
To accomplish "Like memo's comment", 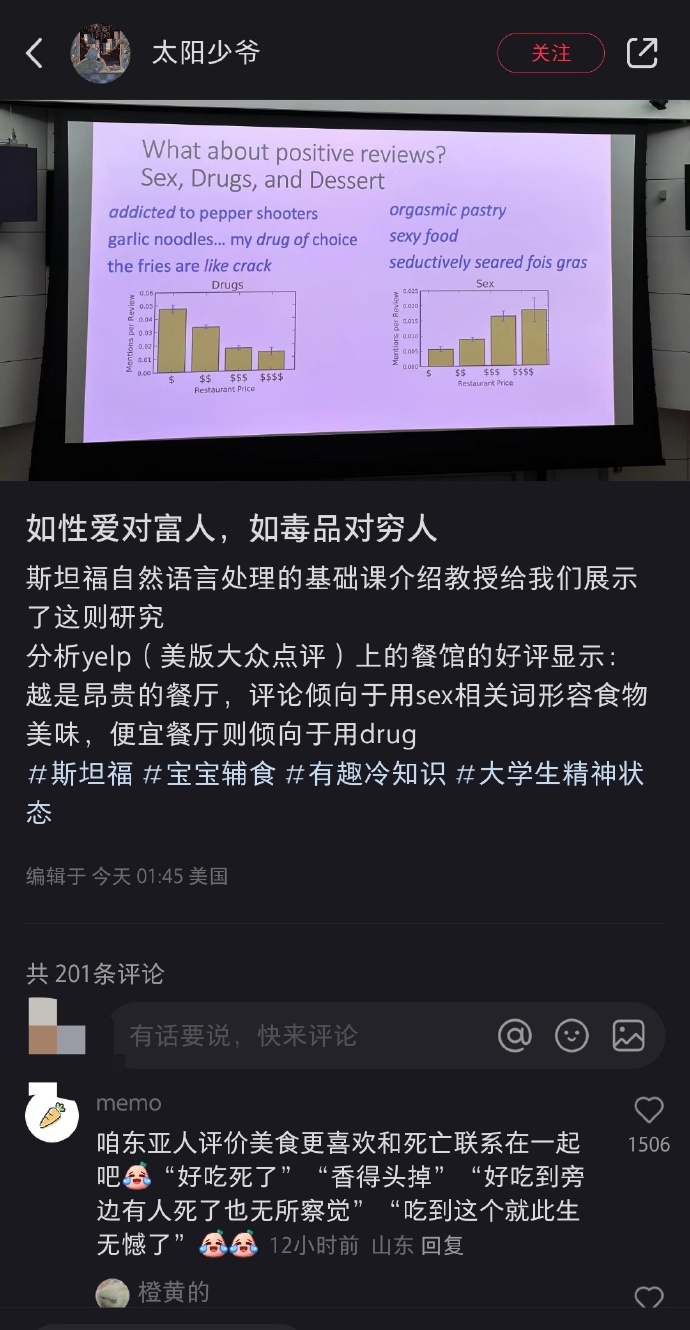I will (649, 1110).
